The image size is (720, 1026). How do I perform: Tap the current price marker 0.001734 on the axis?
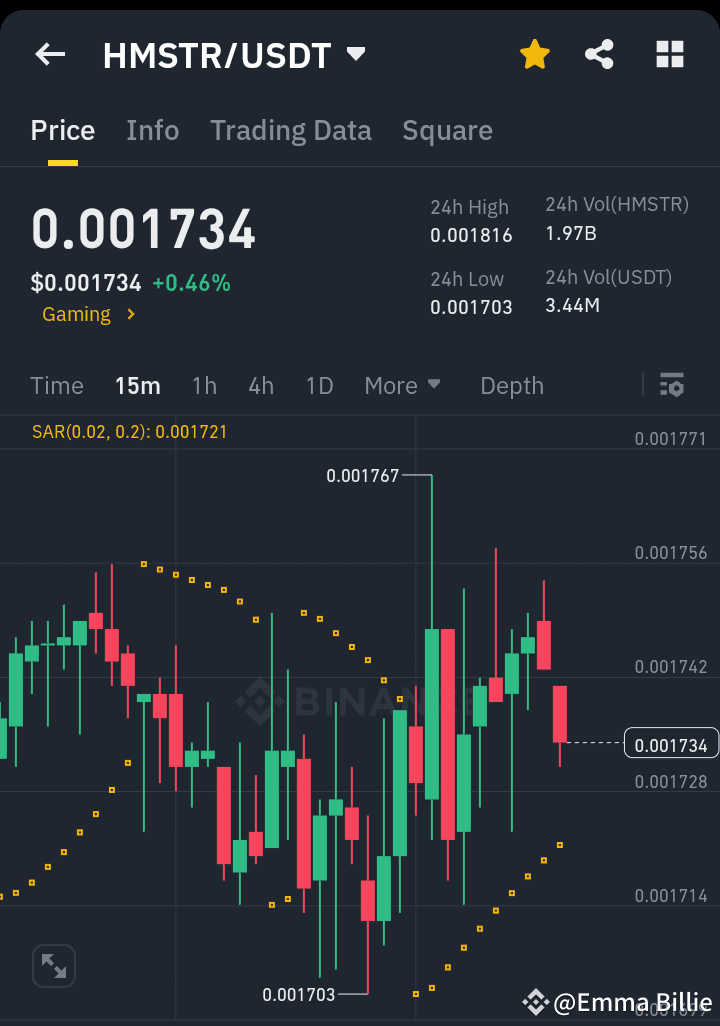coord(671,743)
